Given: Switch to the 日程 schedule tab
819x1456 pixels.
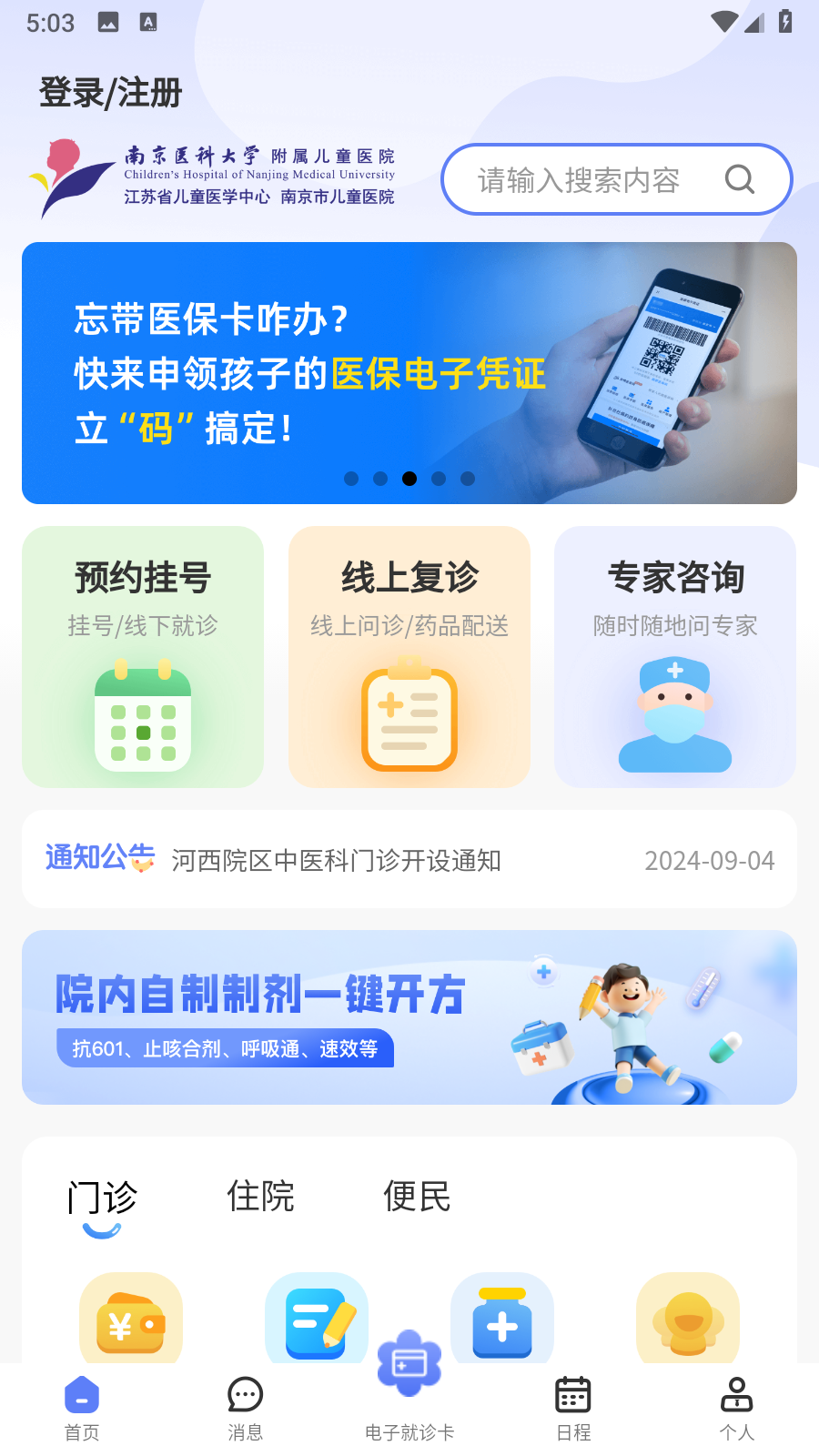Looking at the screenshot, I should coord(573,1408).
